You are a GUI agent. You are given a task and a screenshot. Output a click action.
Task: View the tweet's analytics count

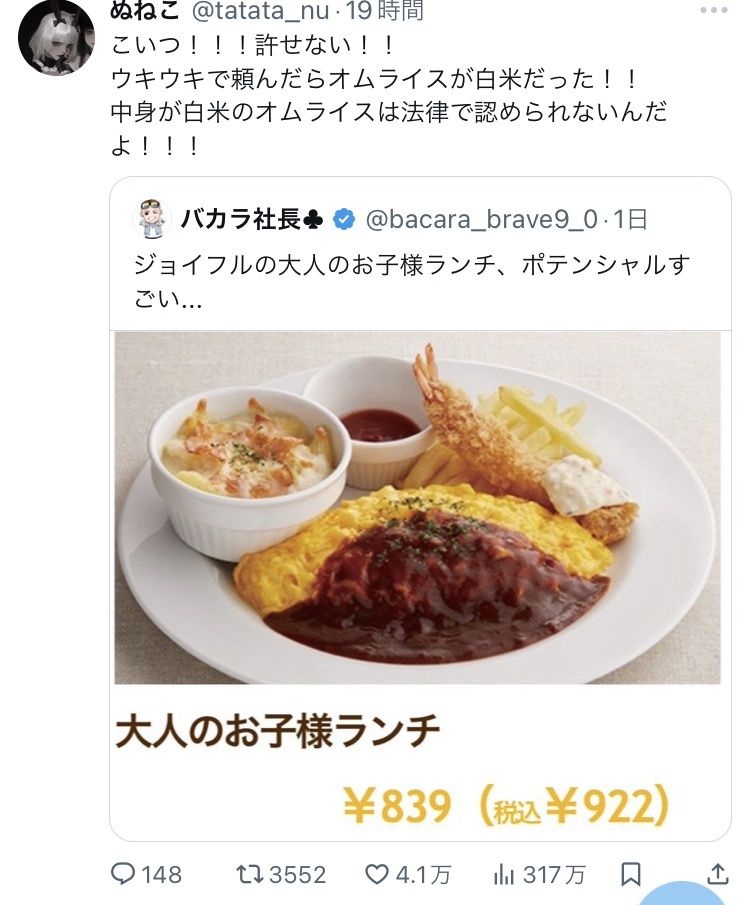click(539, 874)
